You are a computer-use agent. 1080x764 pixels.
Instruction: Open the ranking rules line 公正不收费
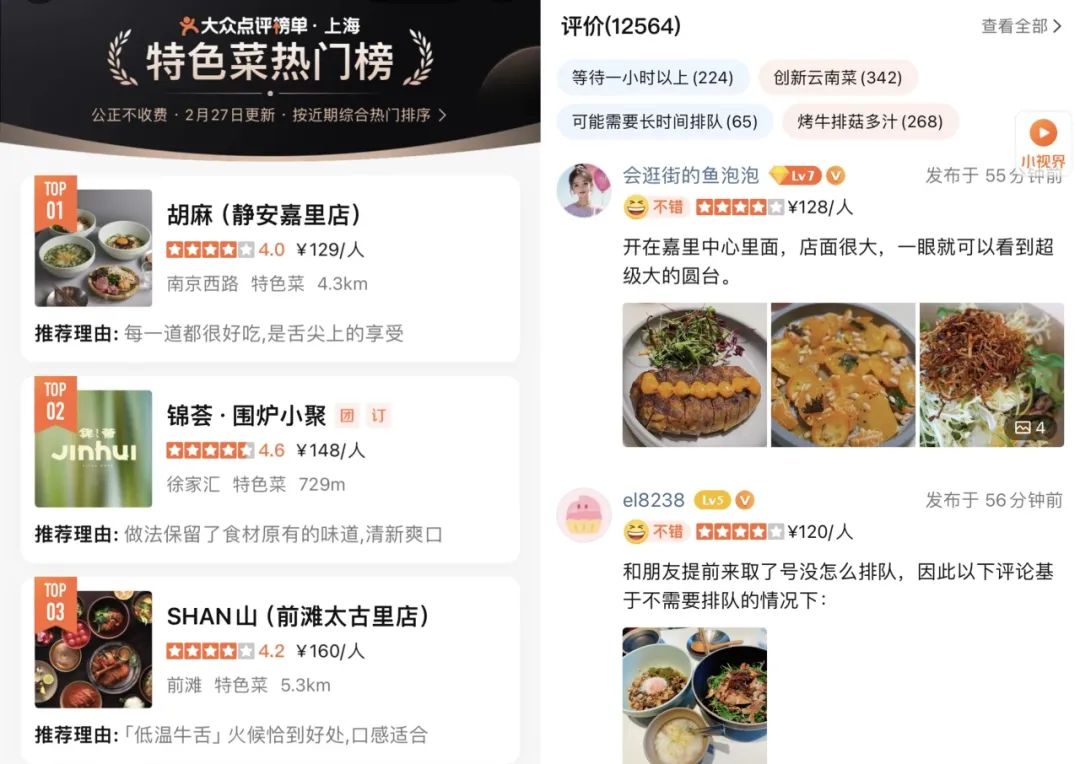(x=268, y=115)
